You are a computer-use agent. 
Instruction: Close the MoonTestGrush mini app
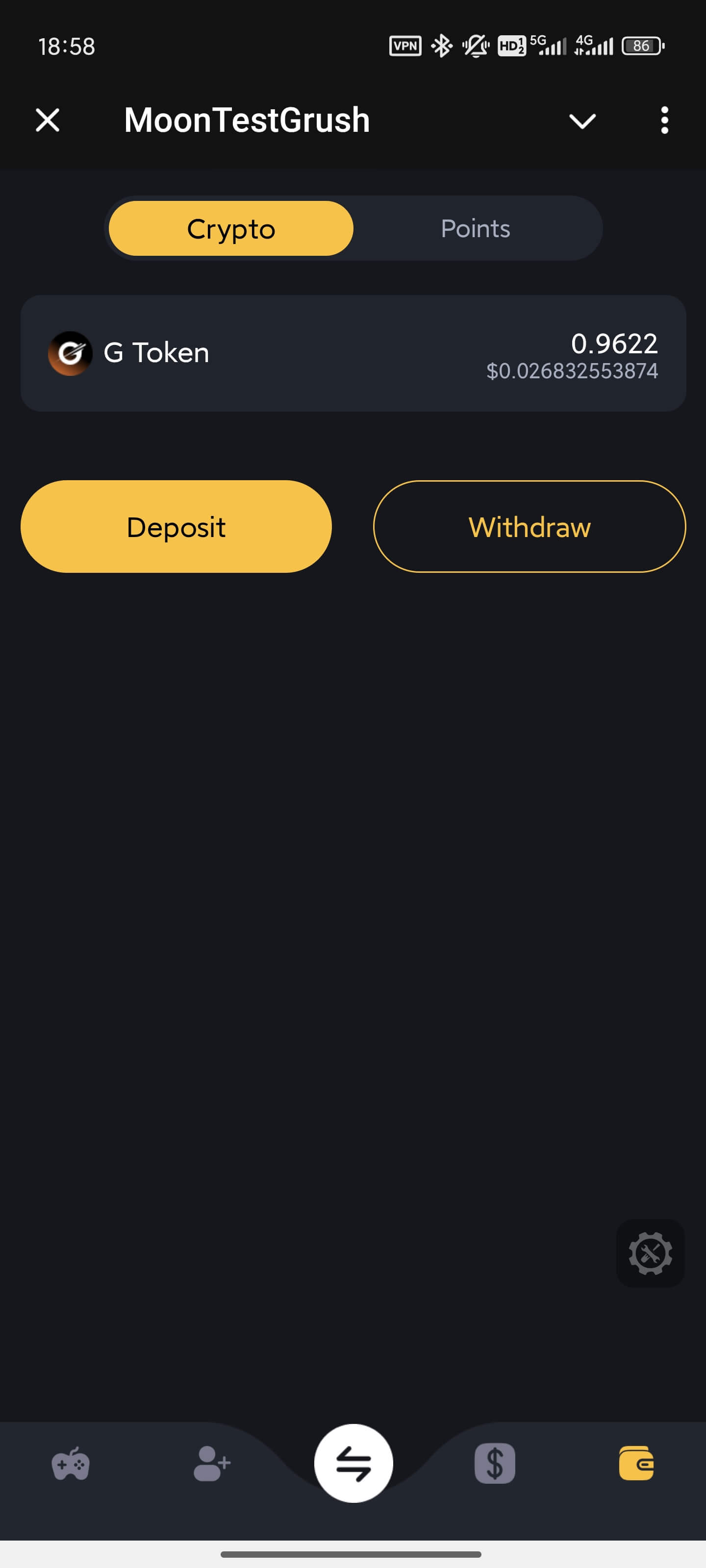point(48,120)
